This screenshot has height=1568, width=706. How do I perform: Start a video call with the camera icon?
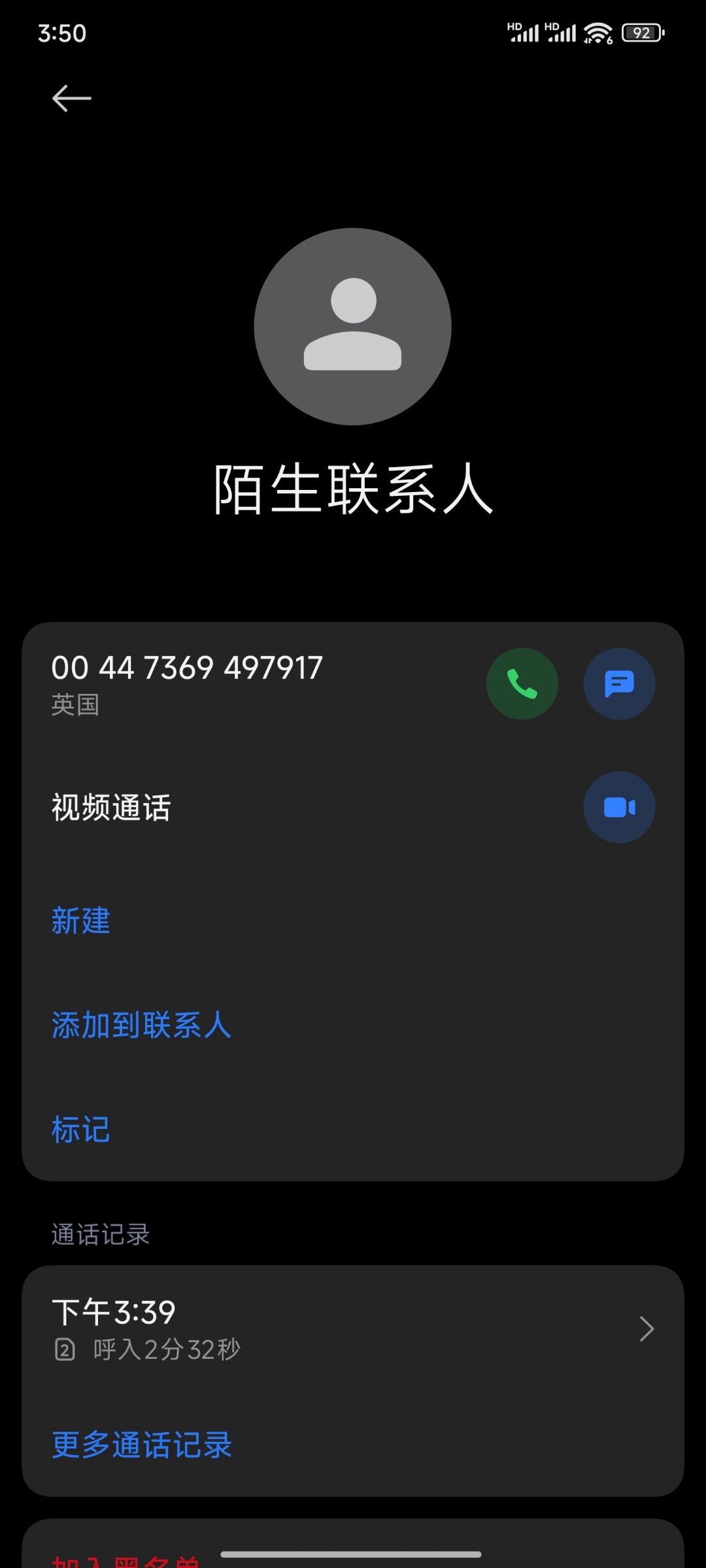618,808
